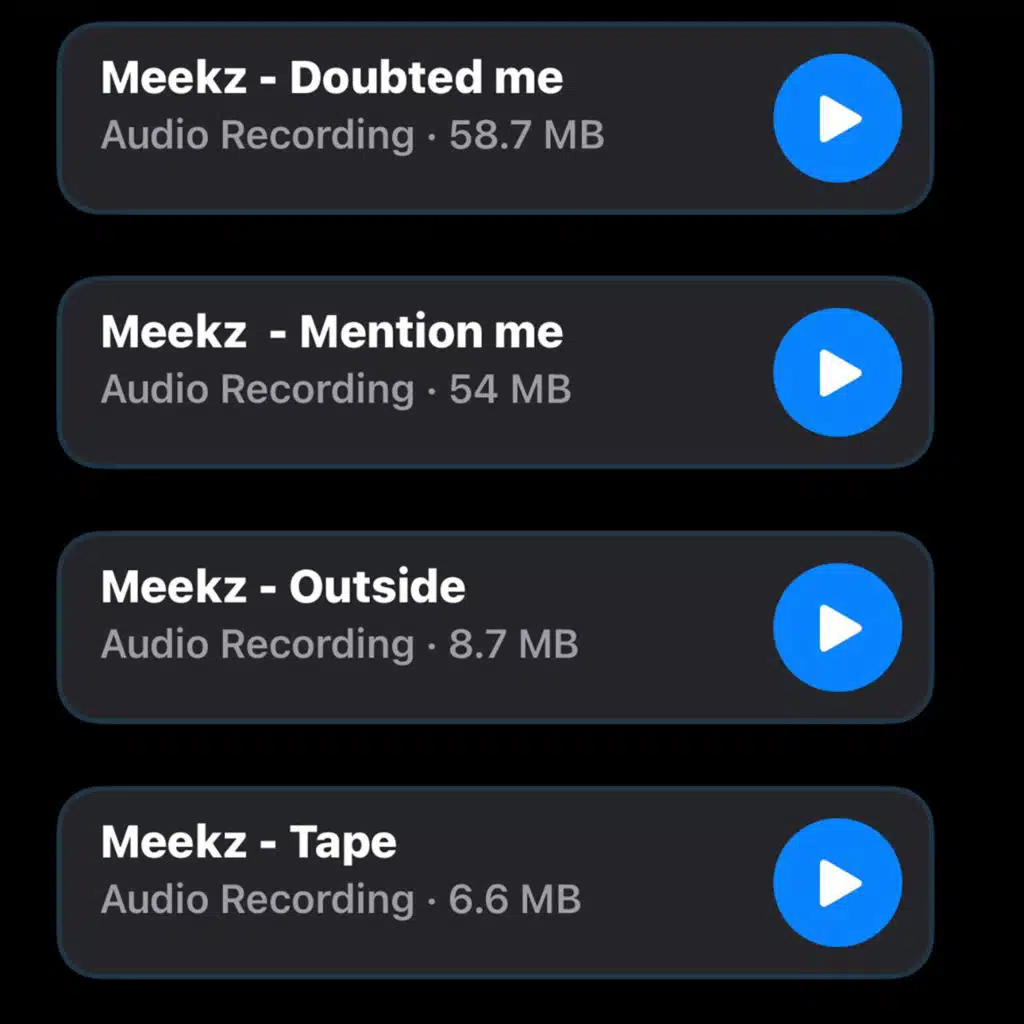
Task: Tap play on Meekz - Tape
Action: pos(837,883)
